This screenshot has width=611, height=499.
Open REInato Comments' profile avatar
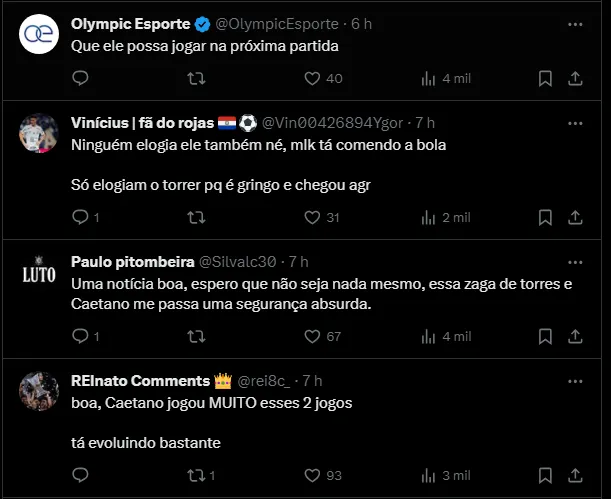tap(39, 390)
